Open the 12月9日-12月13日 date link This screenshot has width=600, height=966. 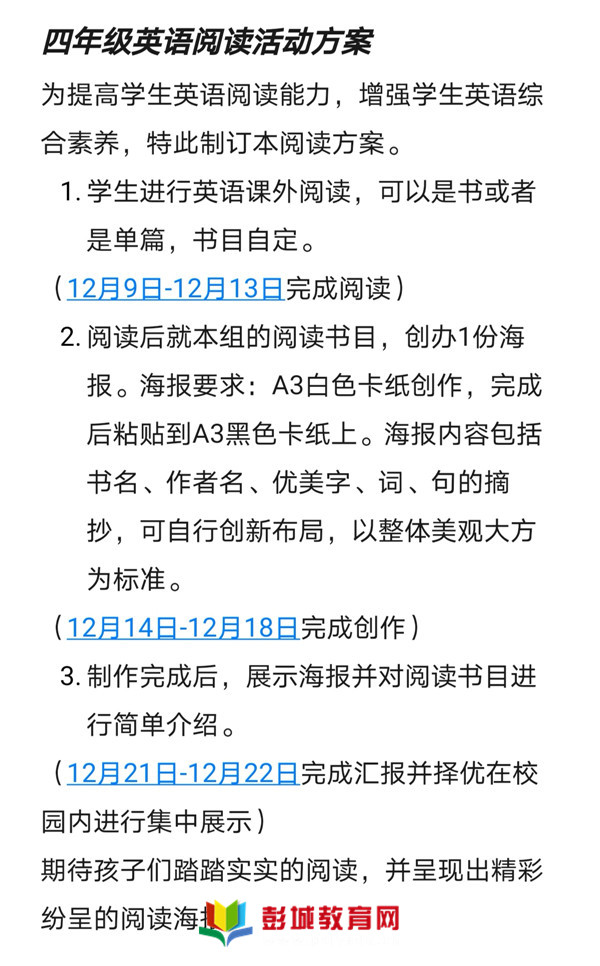[175, 288]
